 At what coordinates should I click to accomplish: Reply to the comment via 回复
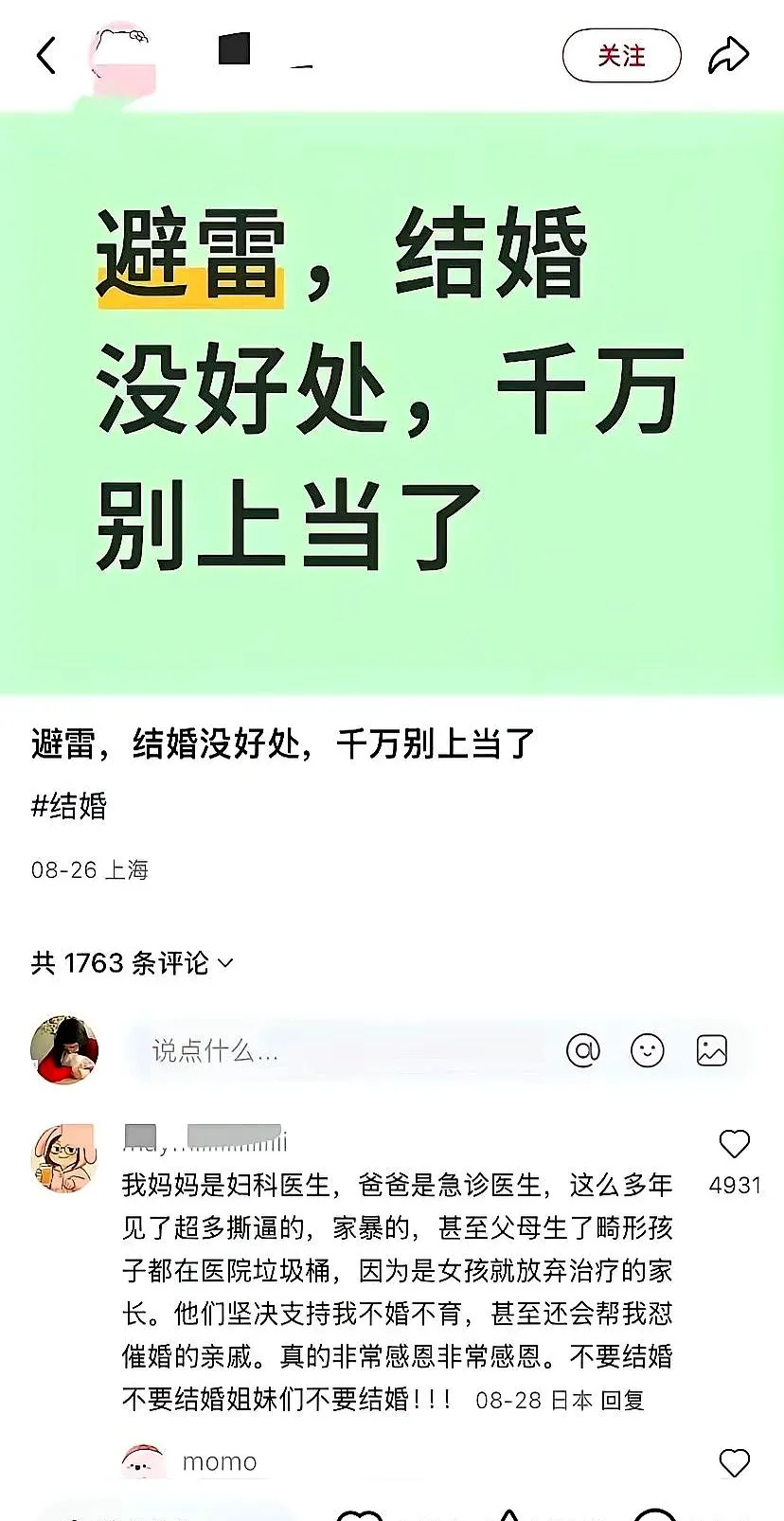click(x=623, y=1400)
